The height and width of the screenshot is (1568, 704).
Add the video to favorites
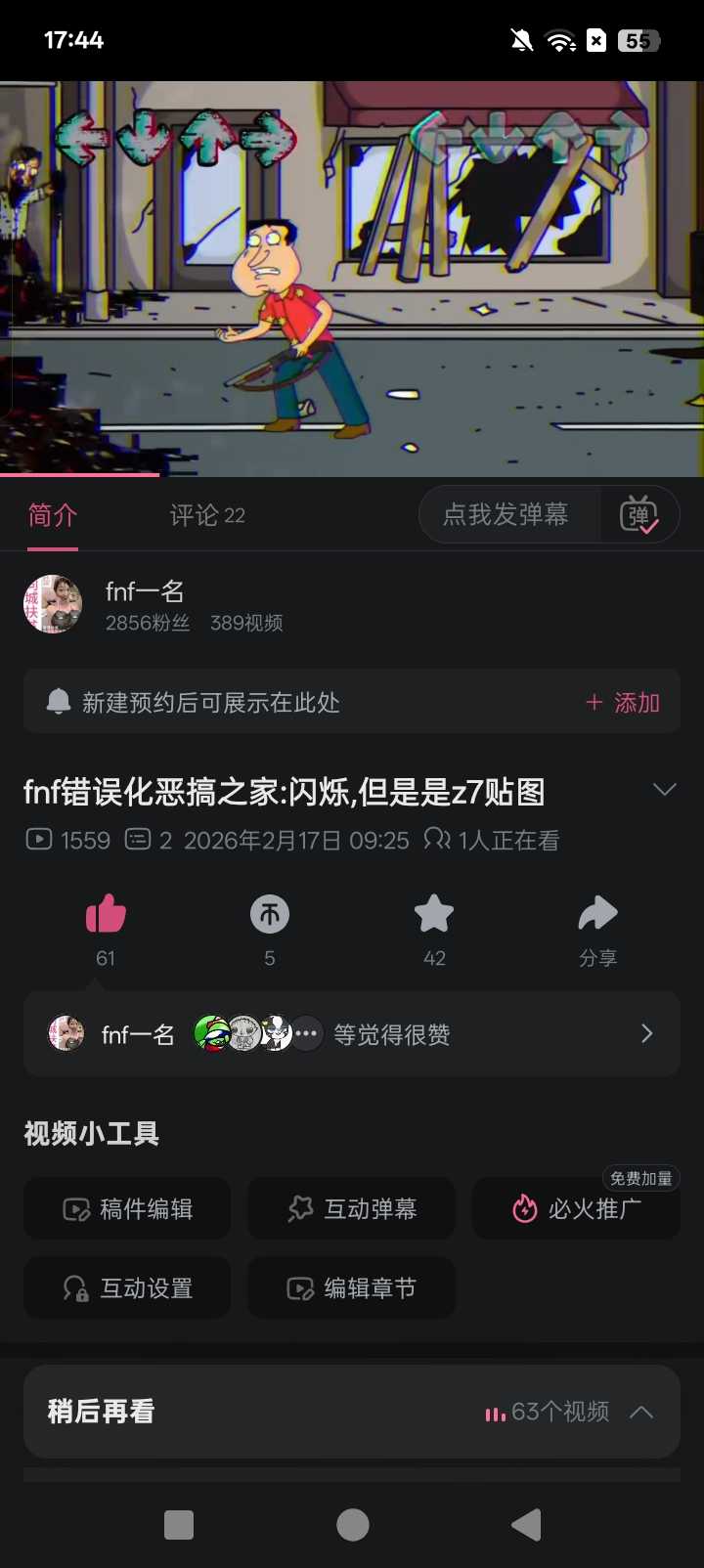tap(434, 916)
